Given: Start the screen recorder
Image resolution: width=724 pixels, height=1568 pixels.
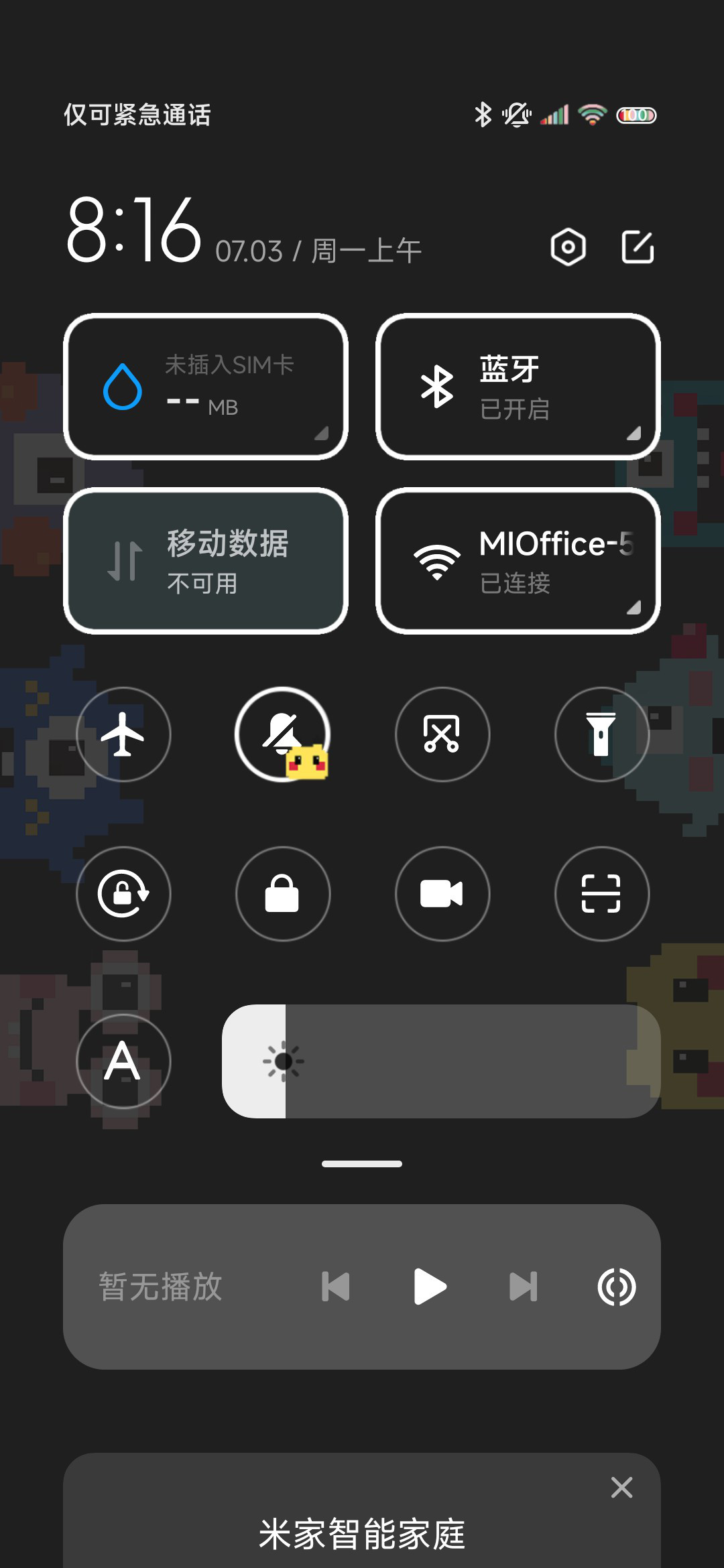Looking at the screenshot, I should 442,894.
